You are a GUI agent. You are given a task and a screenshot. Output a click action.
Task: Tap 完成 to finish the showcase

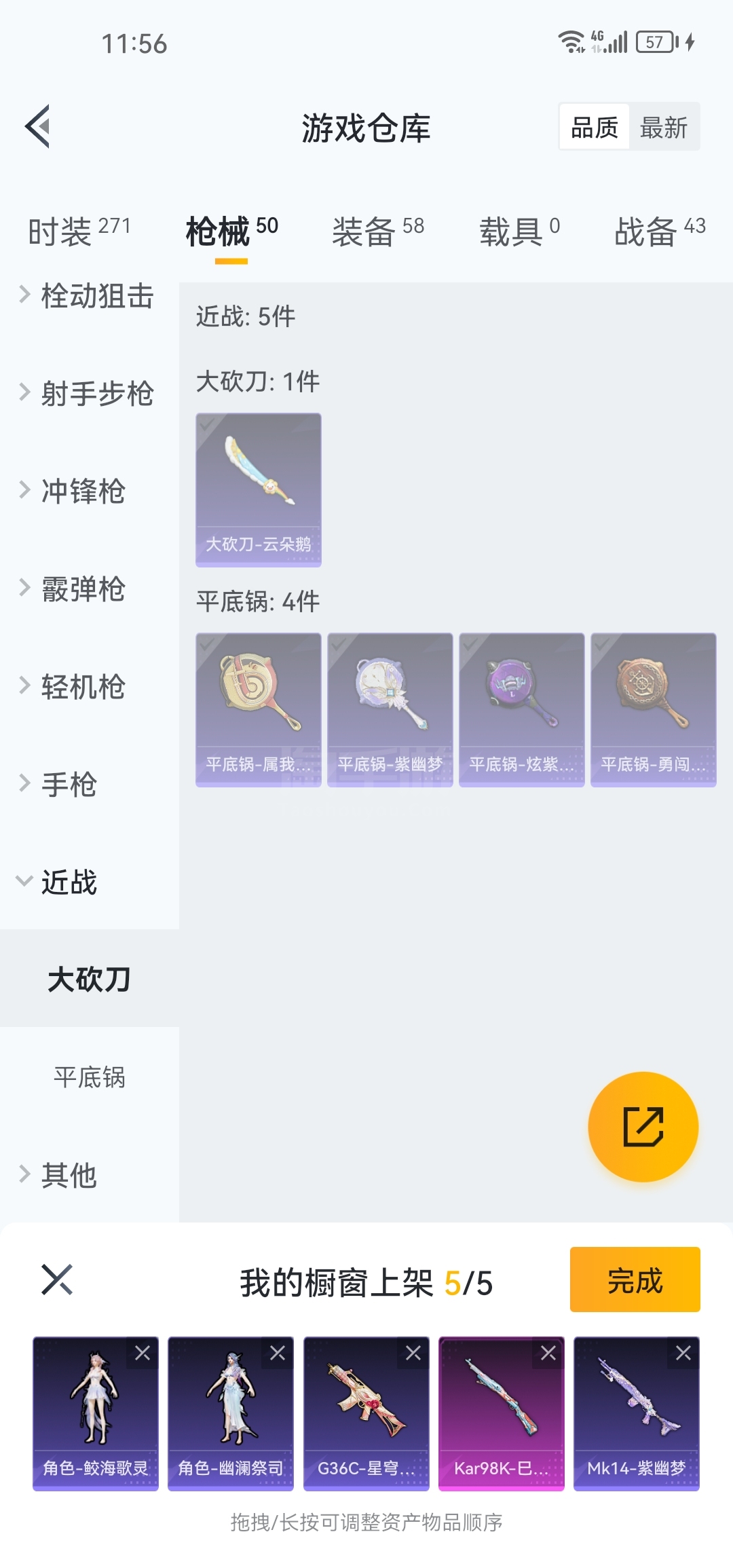[x=635, y=1280]
